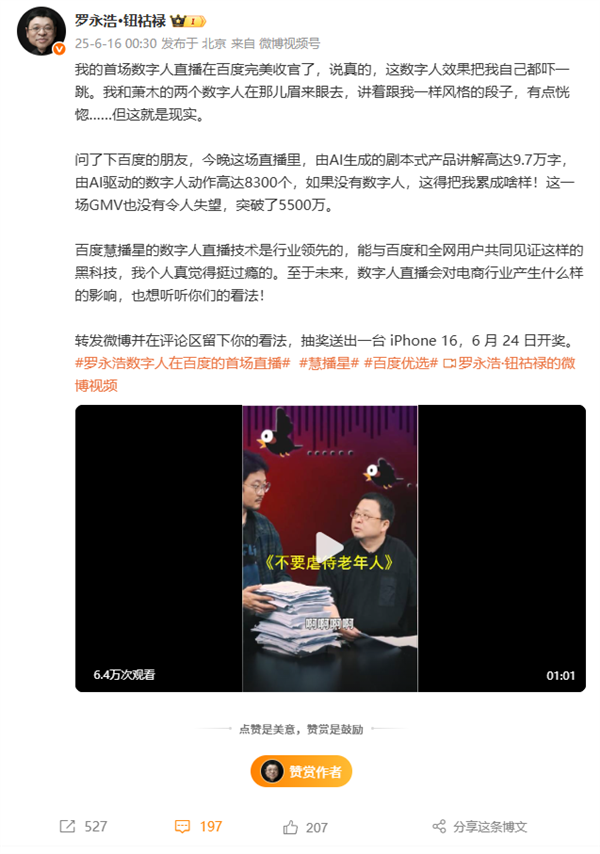
Task: Tap 赞赏作者 to reward the author
Action: pyautogui.click(x=301, y=771)
